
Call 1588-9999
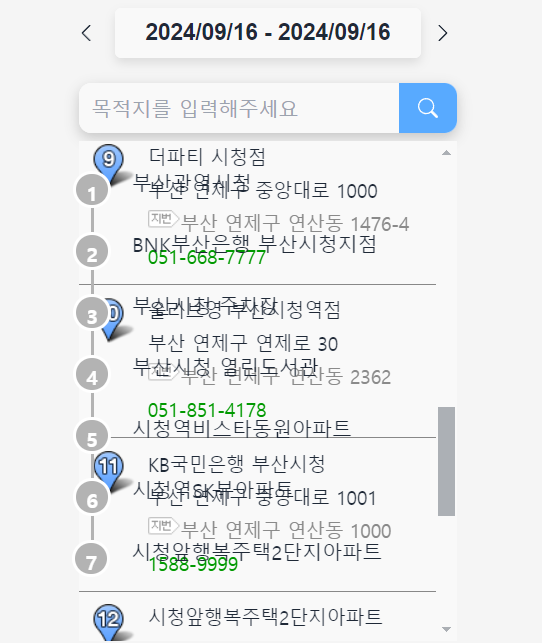(193, 565)
